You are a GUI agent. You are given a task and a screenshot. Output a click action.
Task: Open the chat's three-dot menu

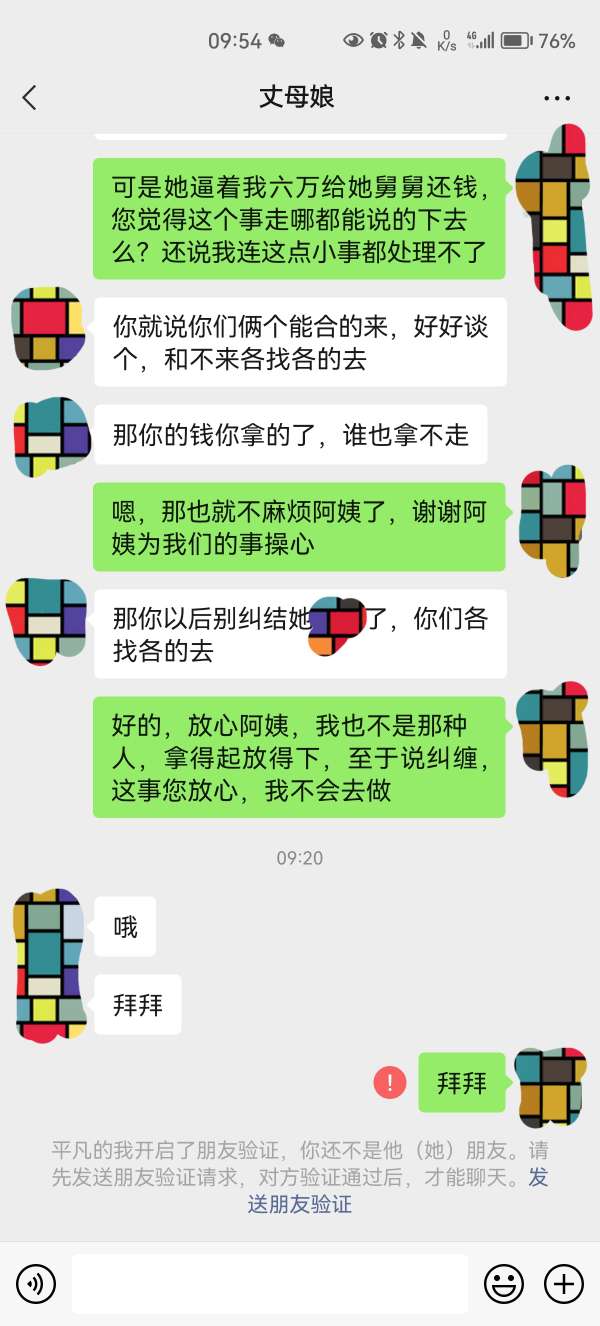[557, 98]
